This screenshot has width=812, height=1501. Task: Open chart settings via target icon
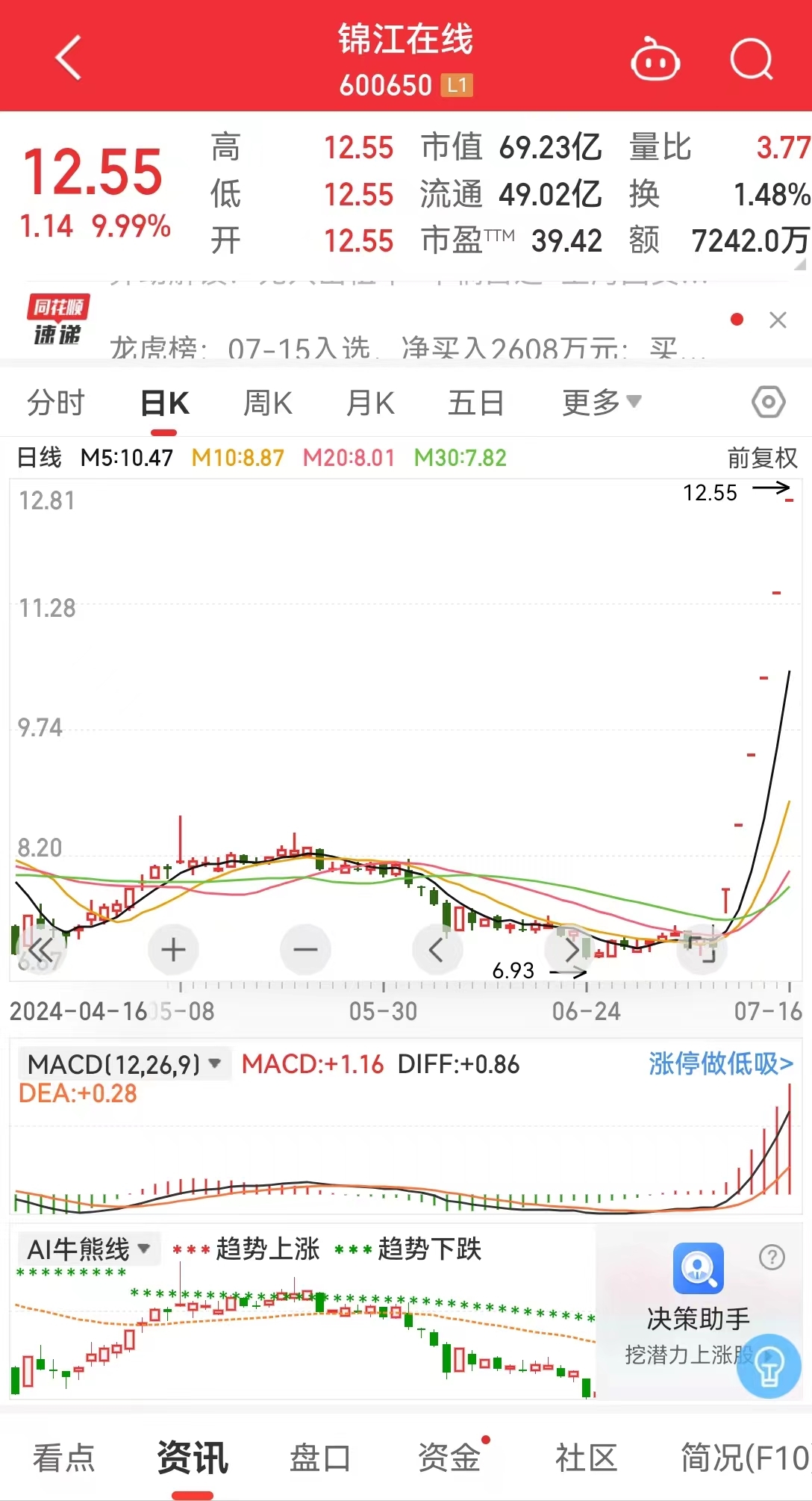click(x=767, y=402)
